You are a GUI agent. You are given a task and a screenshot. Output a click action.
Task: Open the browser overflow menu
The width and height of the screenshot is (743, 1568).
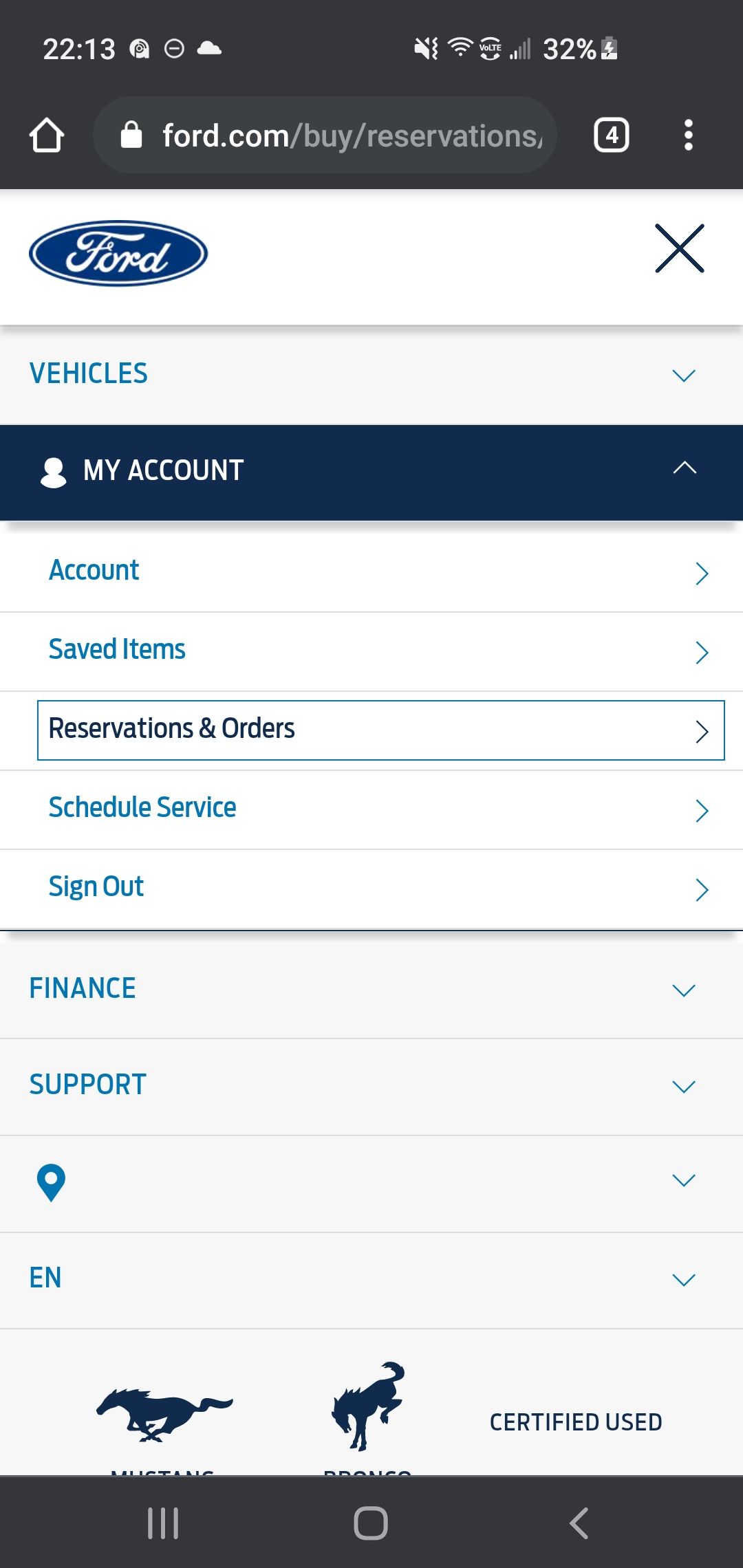click(688, 135)
